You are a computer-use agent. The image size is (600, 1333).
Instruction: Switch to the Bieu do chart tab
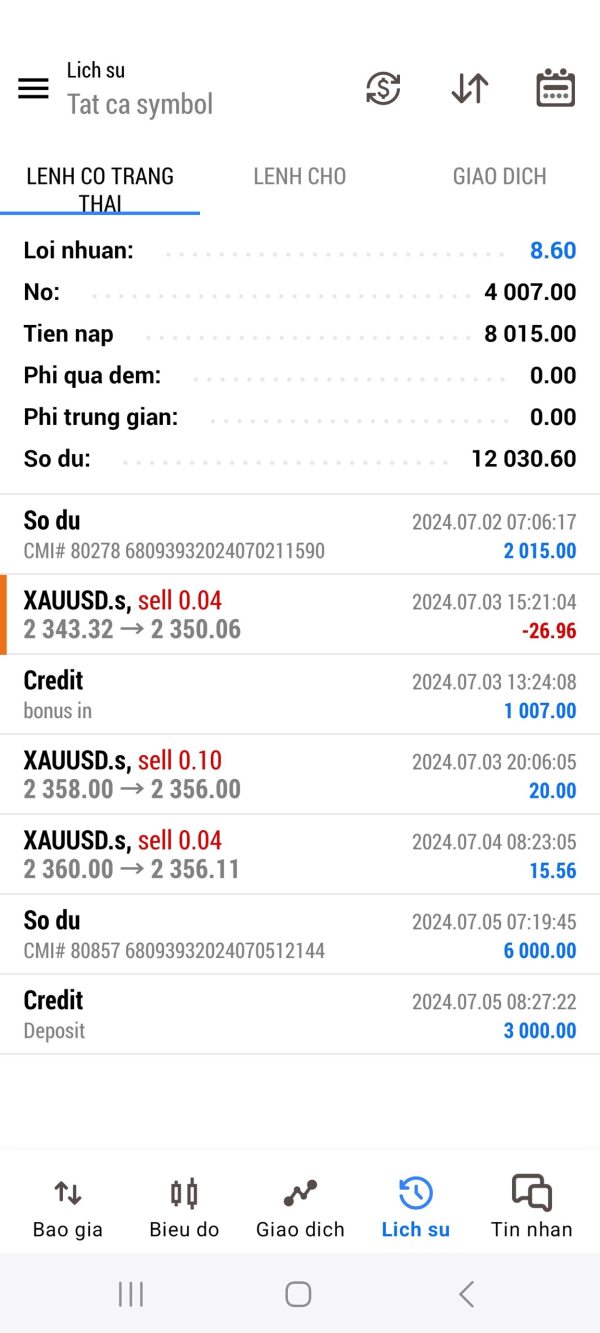click(184, 1207)
